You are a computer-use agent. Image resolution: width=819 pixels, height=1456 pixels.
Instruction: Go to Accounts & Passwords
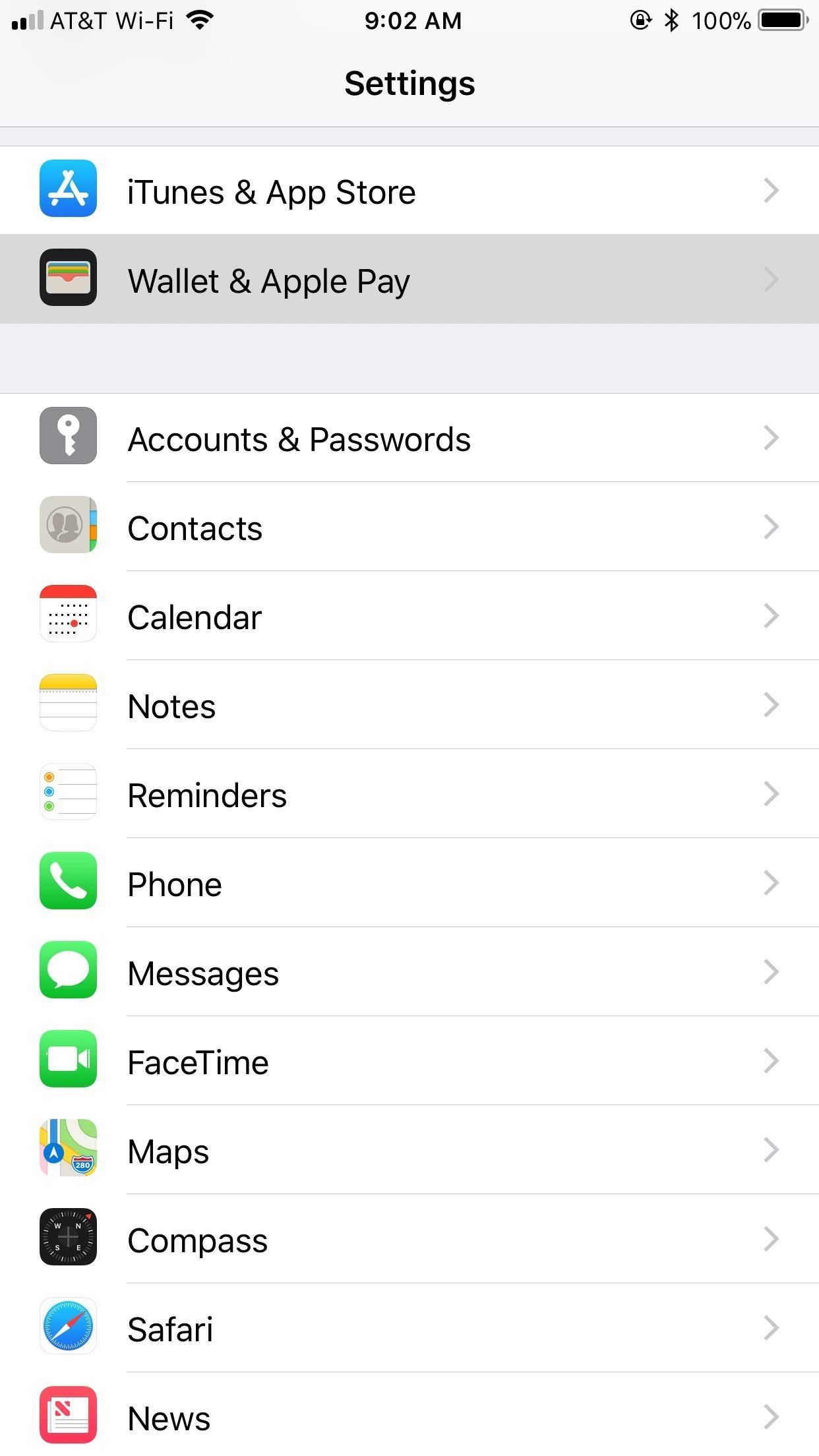409,439
